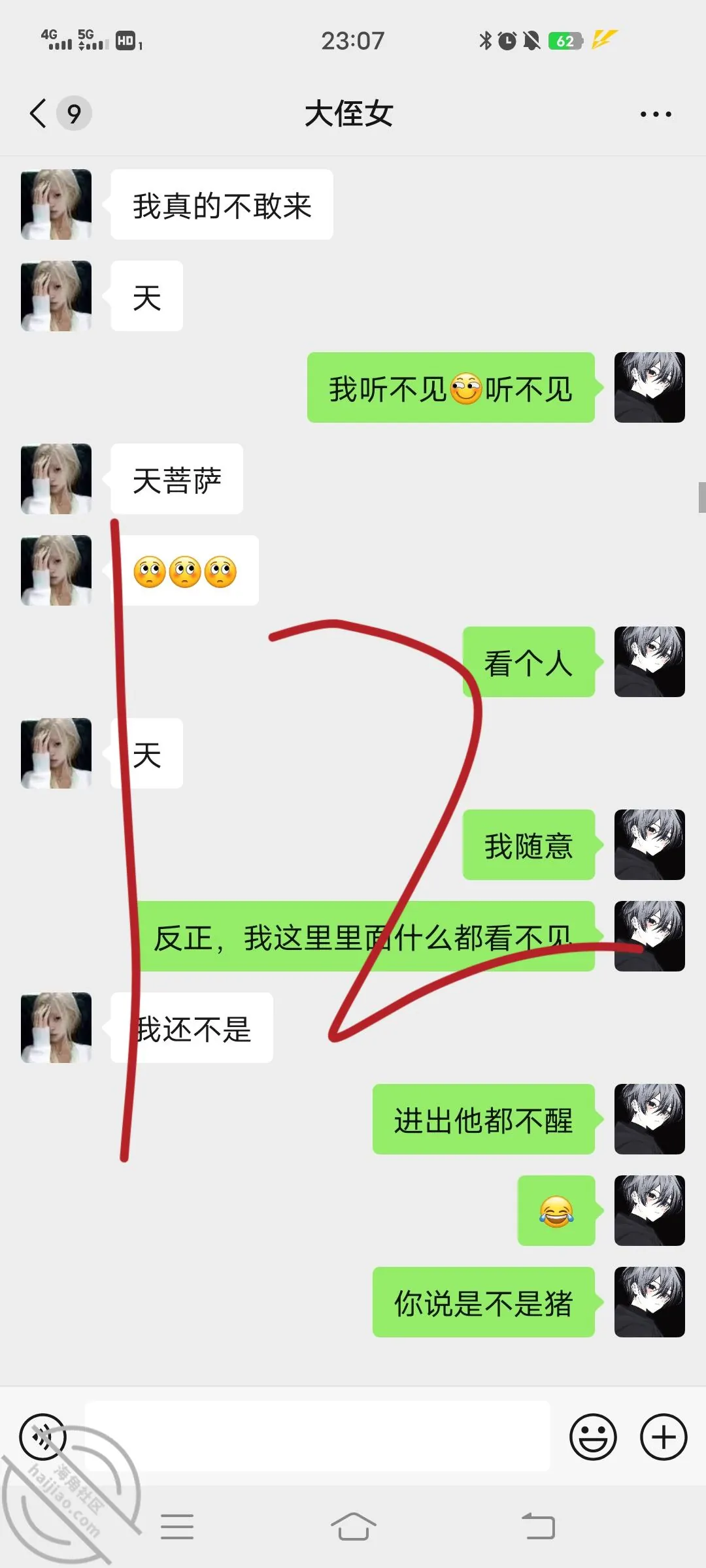Go to the home screen
Viewport: 706px width, 1568px height.
click(353, 1526)
